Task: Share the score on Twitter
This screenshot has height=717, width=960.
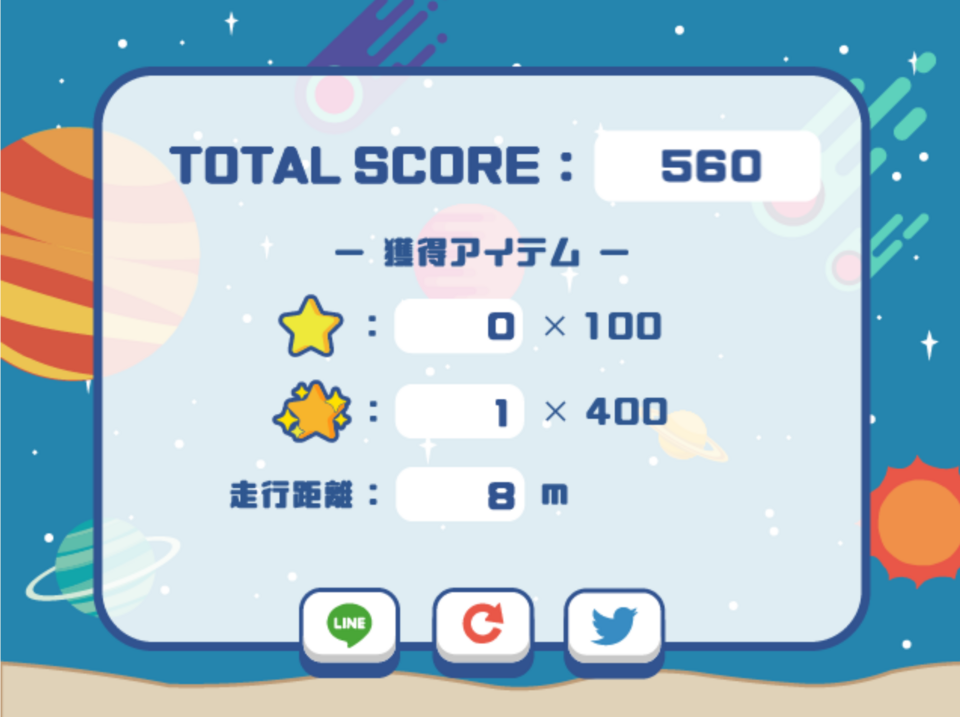Action: [x=614, y=625]
